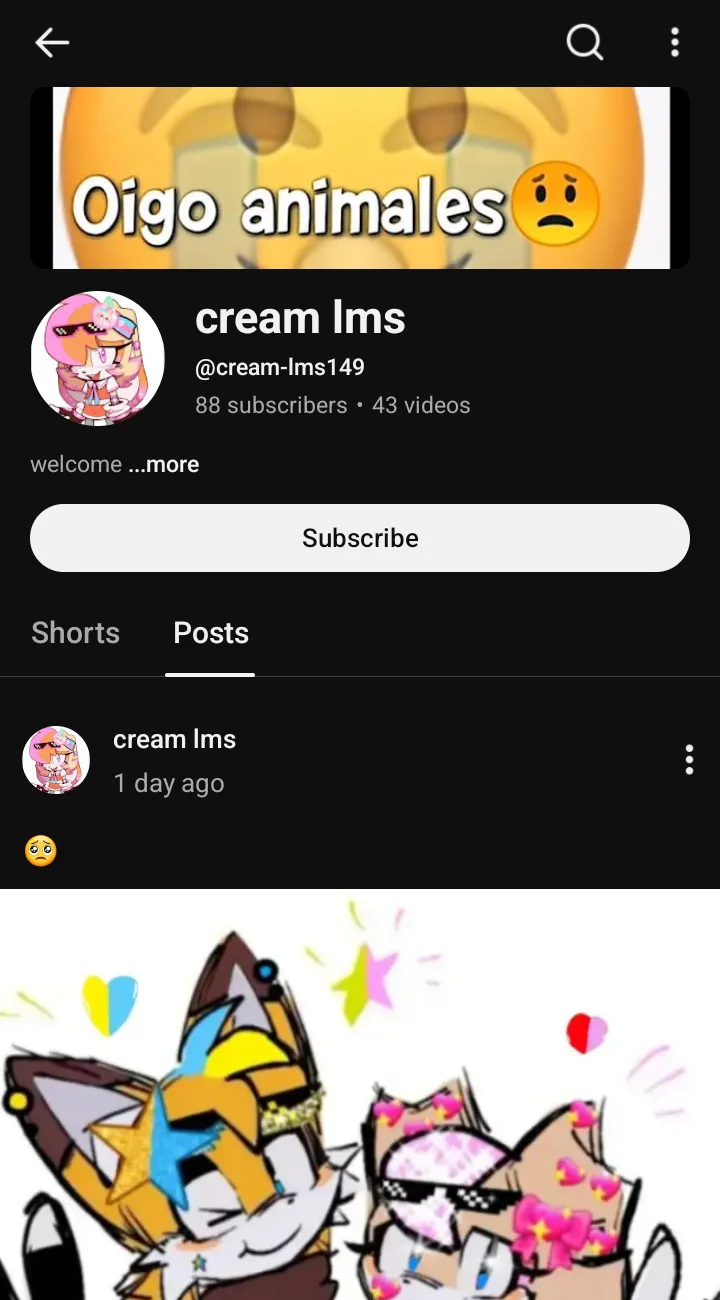Select the Posts tab
Screen dimensions: 720x1300
(211, 633)
